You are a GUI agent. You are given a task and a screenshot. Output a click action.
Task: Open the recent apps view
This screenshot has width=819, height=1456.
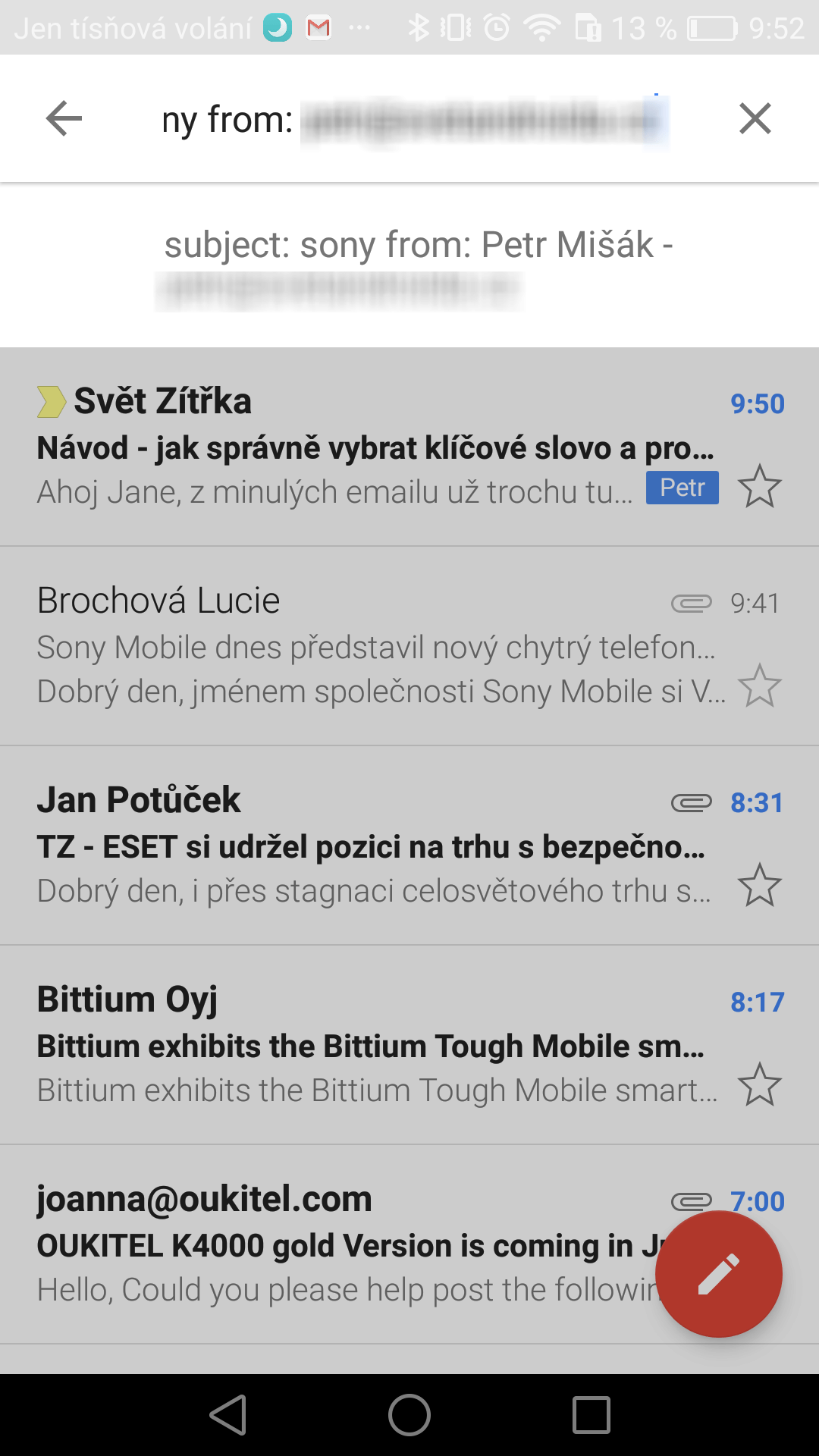(x=591, y=1415)
